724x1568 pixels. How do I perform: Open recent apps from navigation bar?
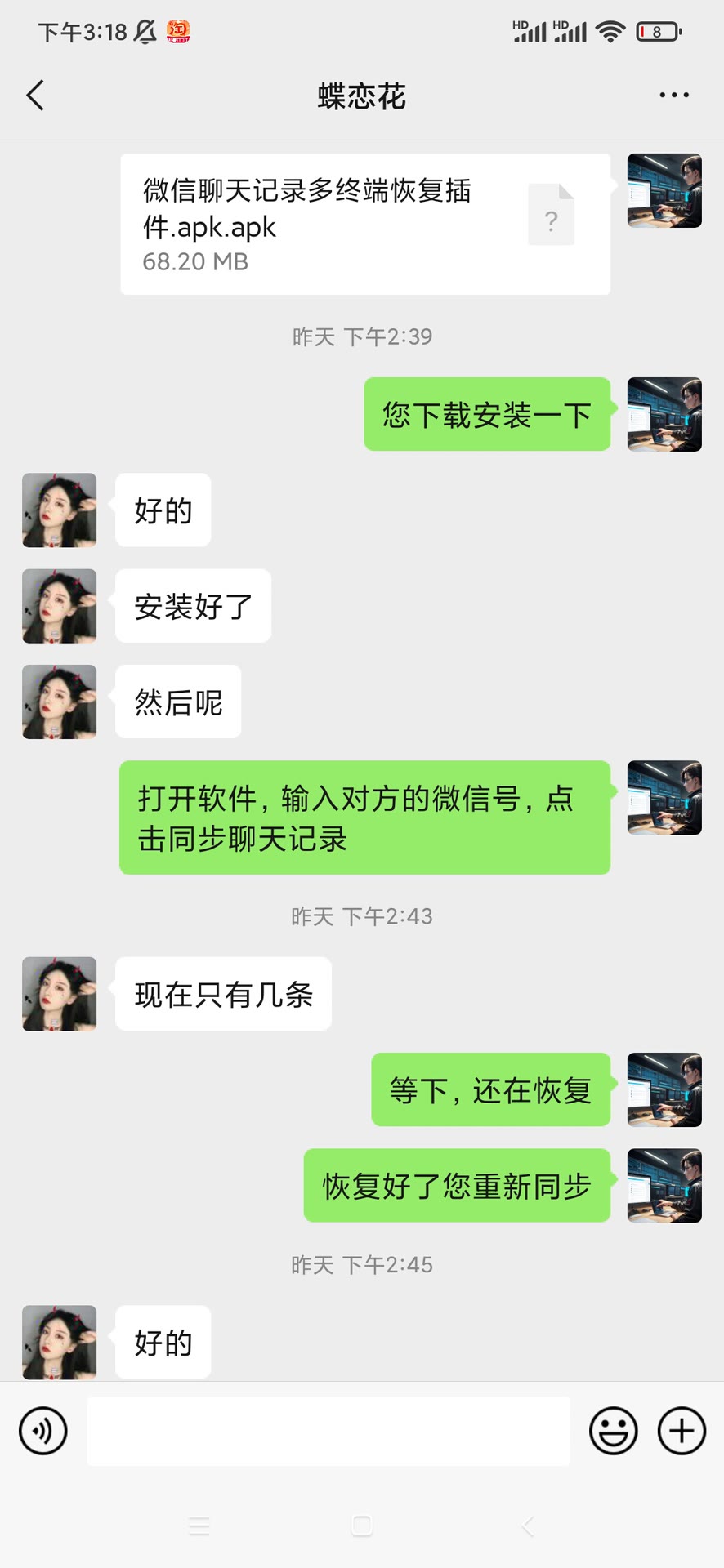click(199, 1526)
